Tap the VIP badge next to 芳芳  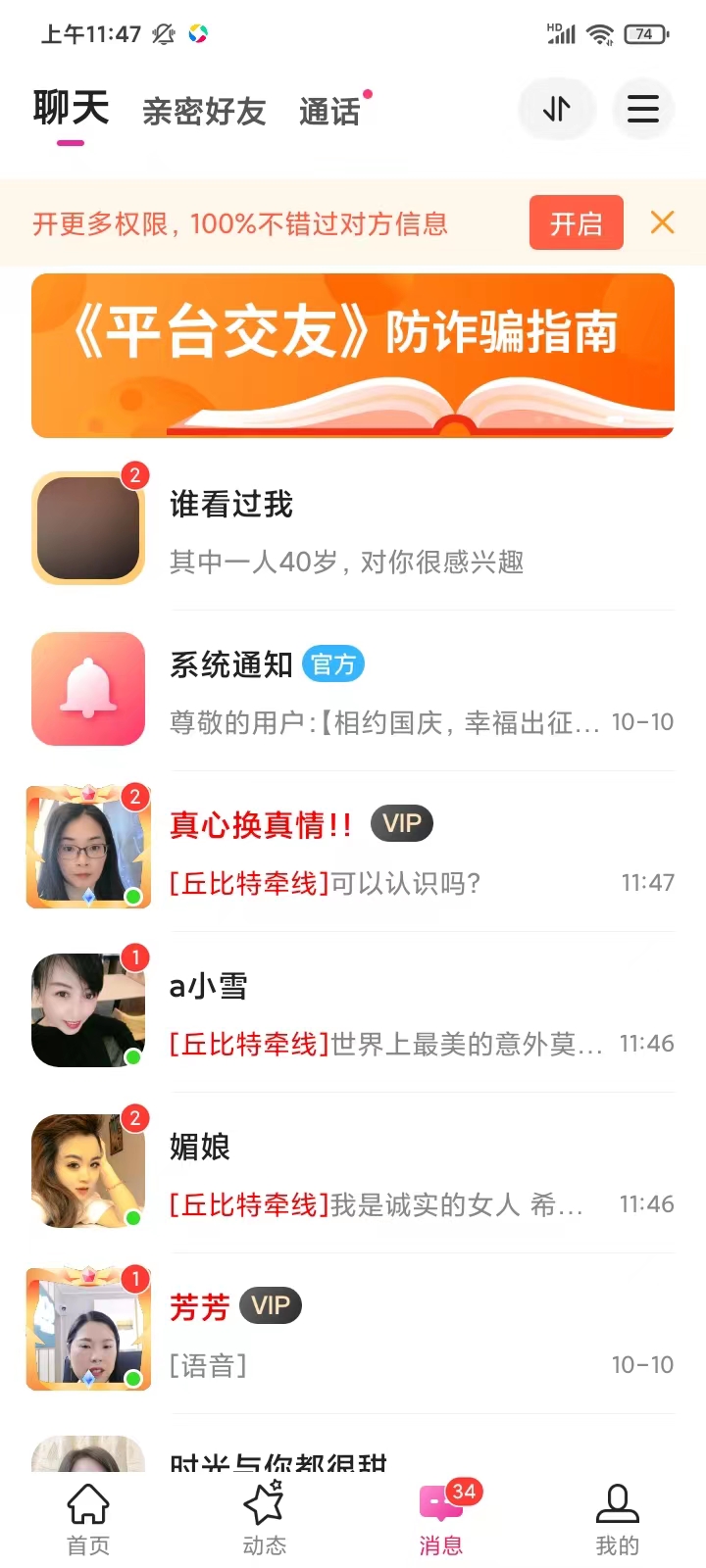[270, 1304]
